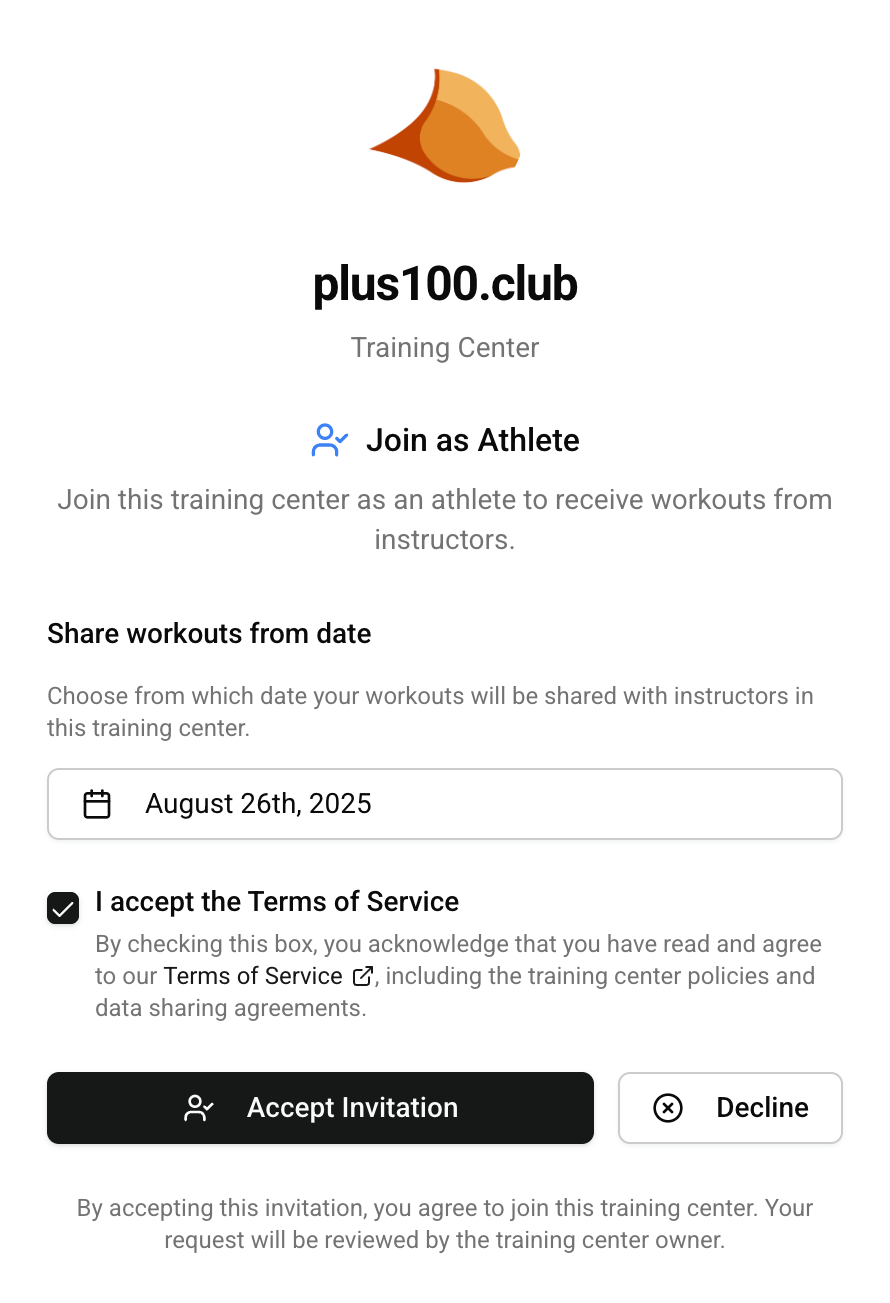
Task: Click the circled X icon on the Decline button
Action: [x=667, y=1108]
